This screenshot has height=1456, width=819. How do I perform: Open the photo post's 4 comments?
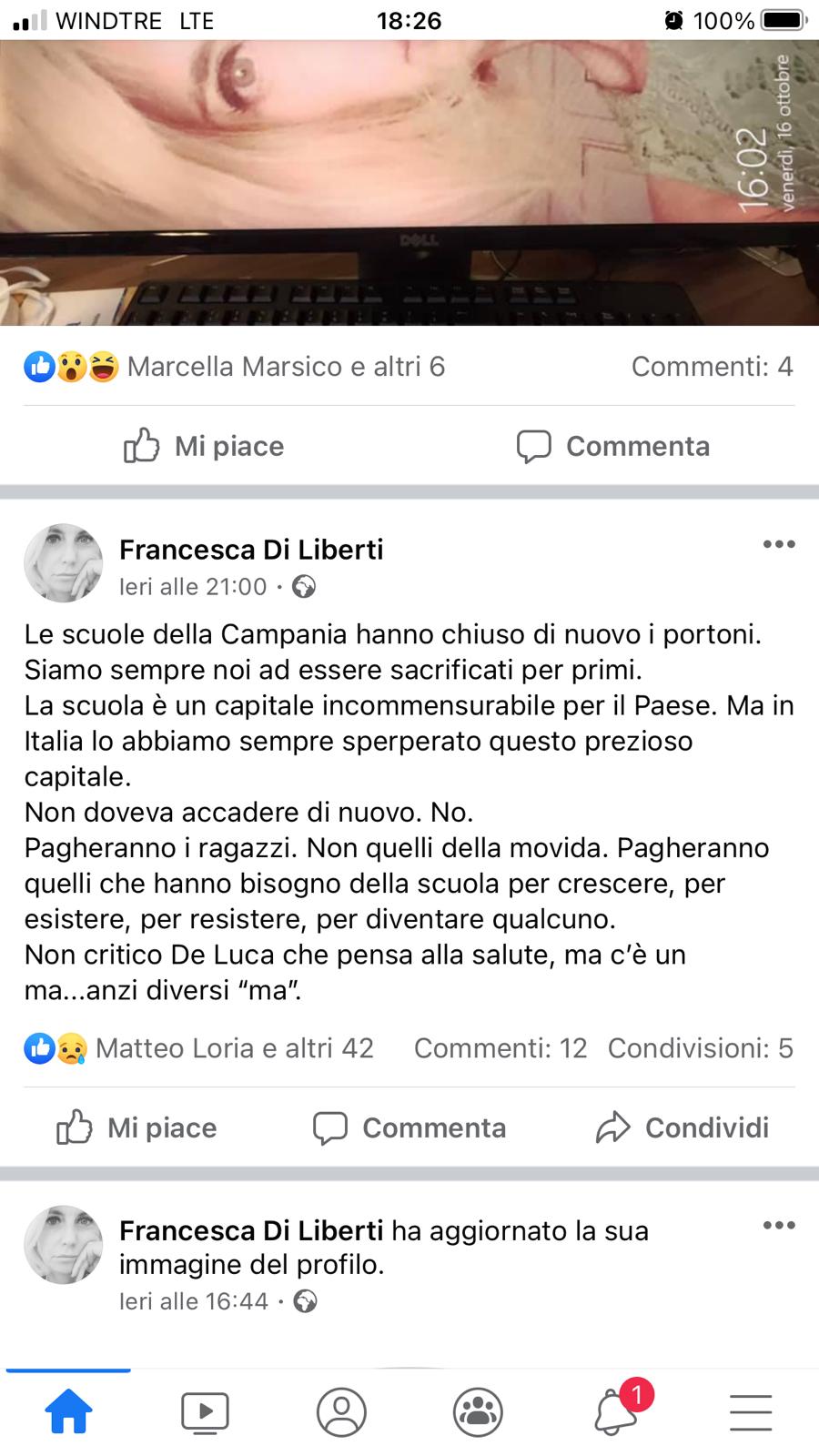712,367
